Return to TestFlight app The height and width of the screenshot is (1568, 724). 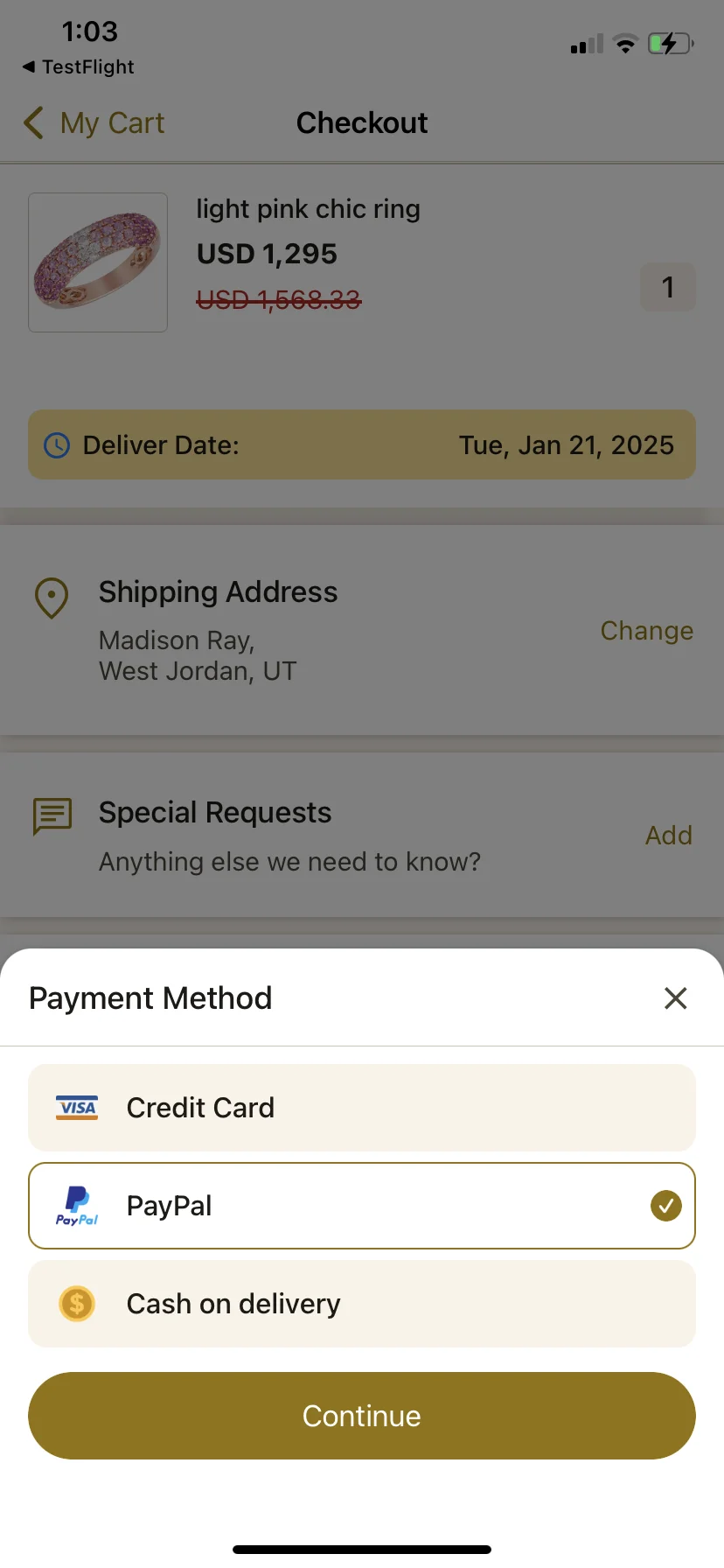coord(79,67)
